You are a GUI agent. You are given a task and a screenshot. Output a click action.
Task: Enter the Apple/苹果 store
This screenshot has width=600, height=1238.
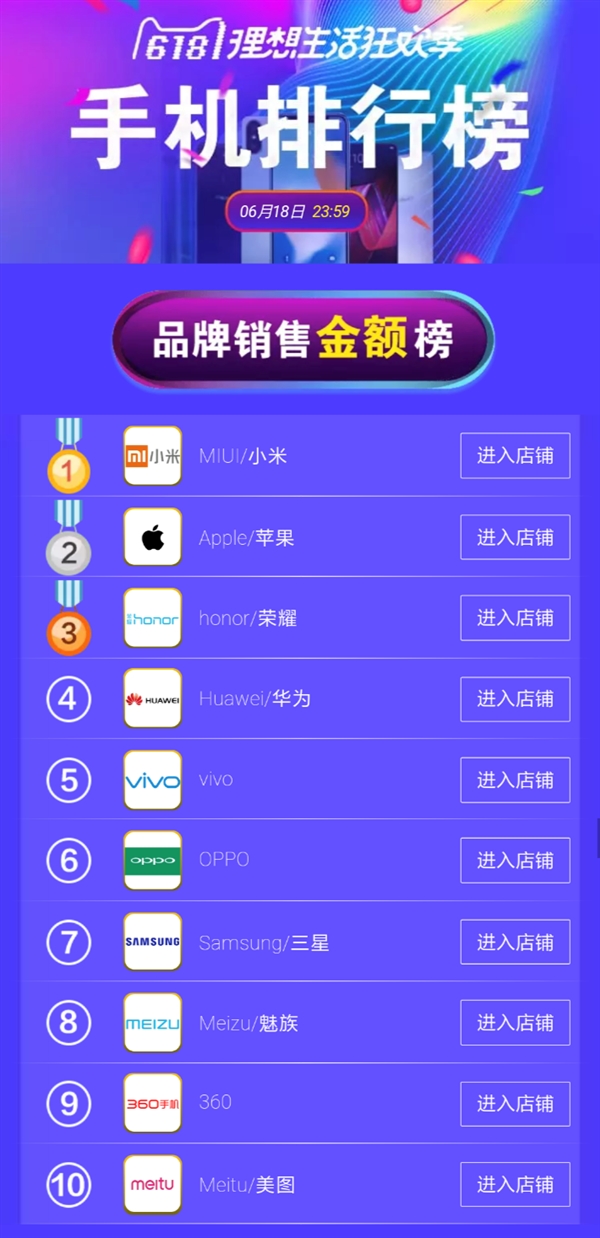pos(515,537)
